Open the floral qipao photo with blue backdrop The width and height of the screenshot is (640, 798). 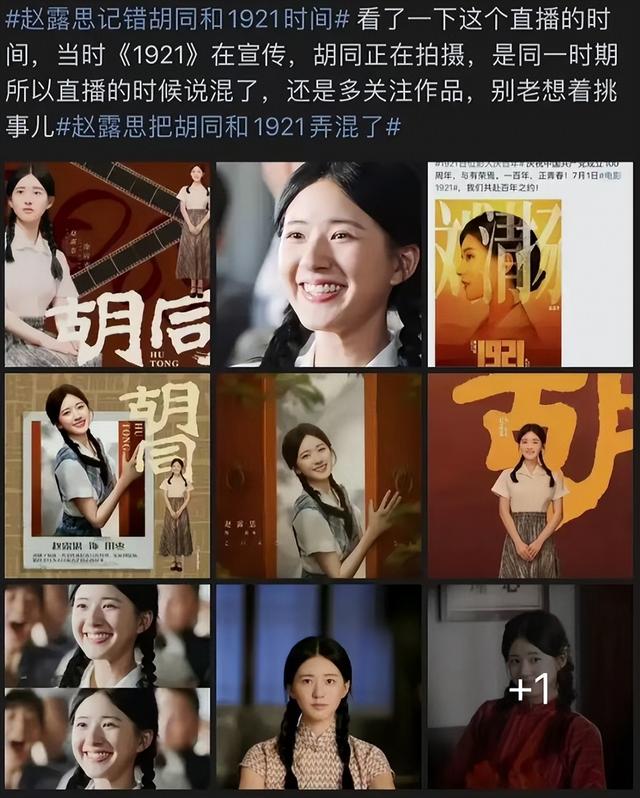(x=319, y=687)
